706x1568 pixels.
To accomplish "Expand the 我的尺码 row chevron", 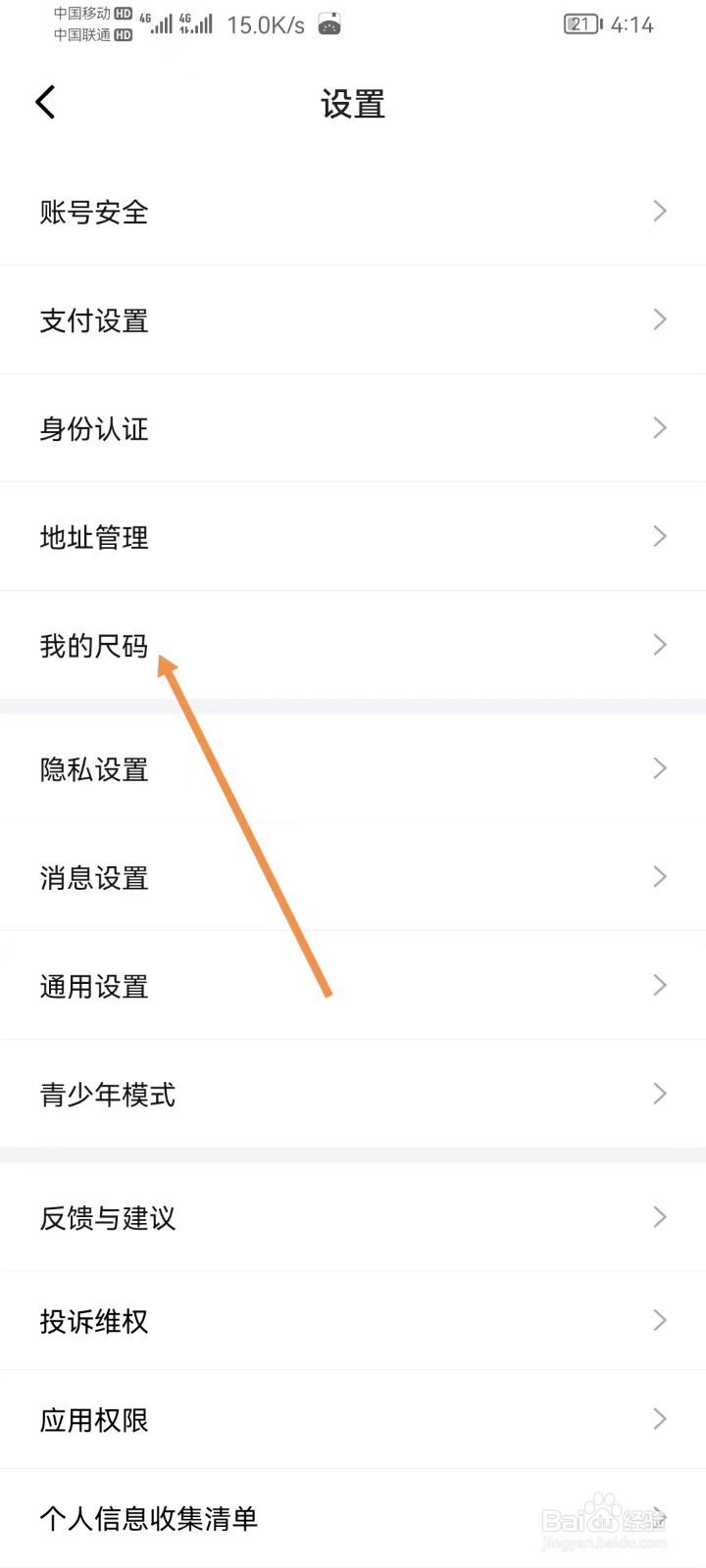I will tap(659, 645).
